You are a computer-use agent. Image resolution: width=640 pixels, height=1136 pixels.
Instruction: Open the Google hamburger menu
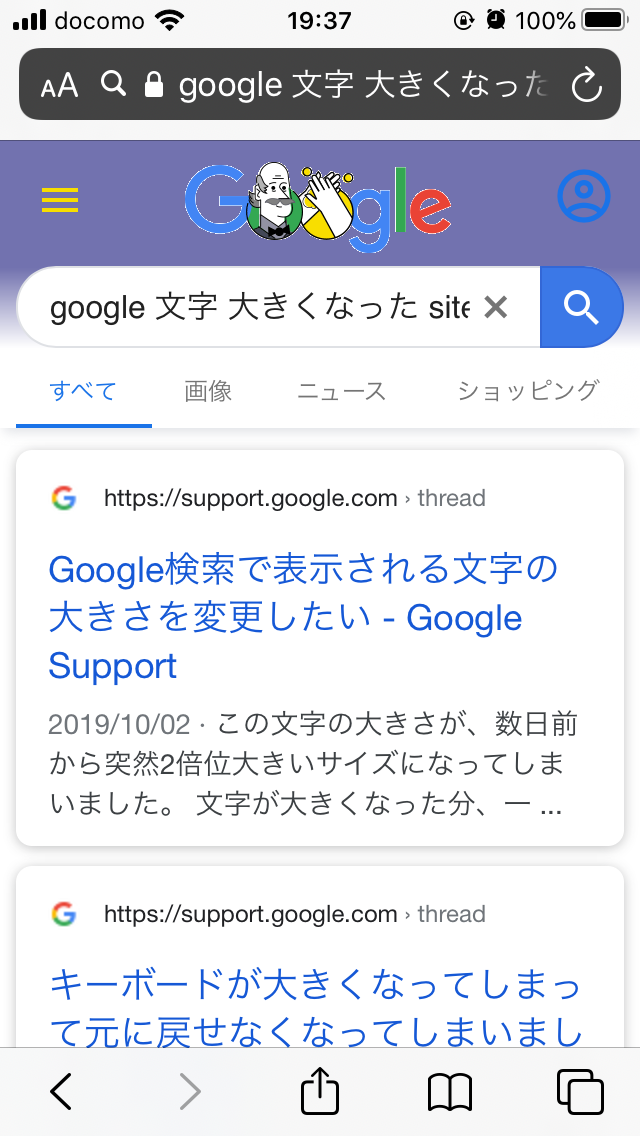tap(60, 202)
